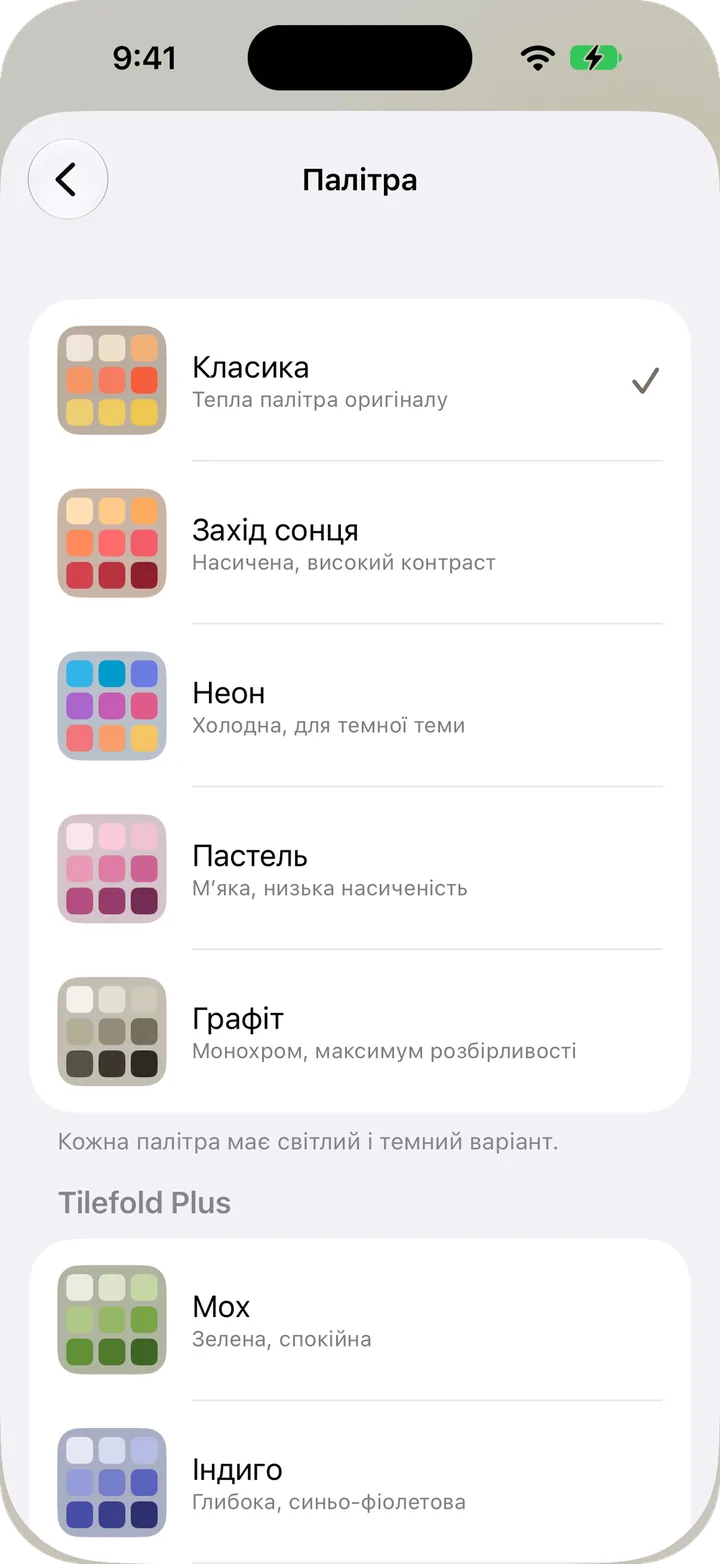Choose the Захід сонця palette
This screenshot has width=720, height=1564.
(x=360, y=543)
